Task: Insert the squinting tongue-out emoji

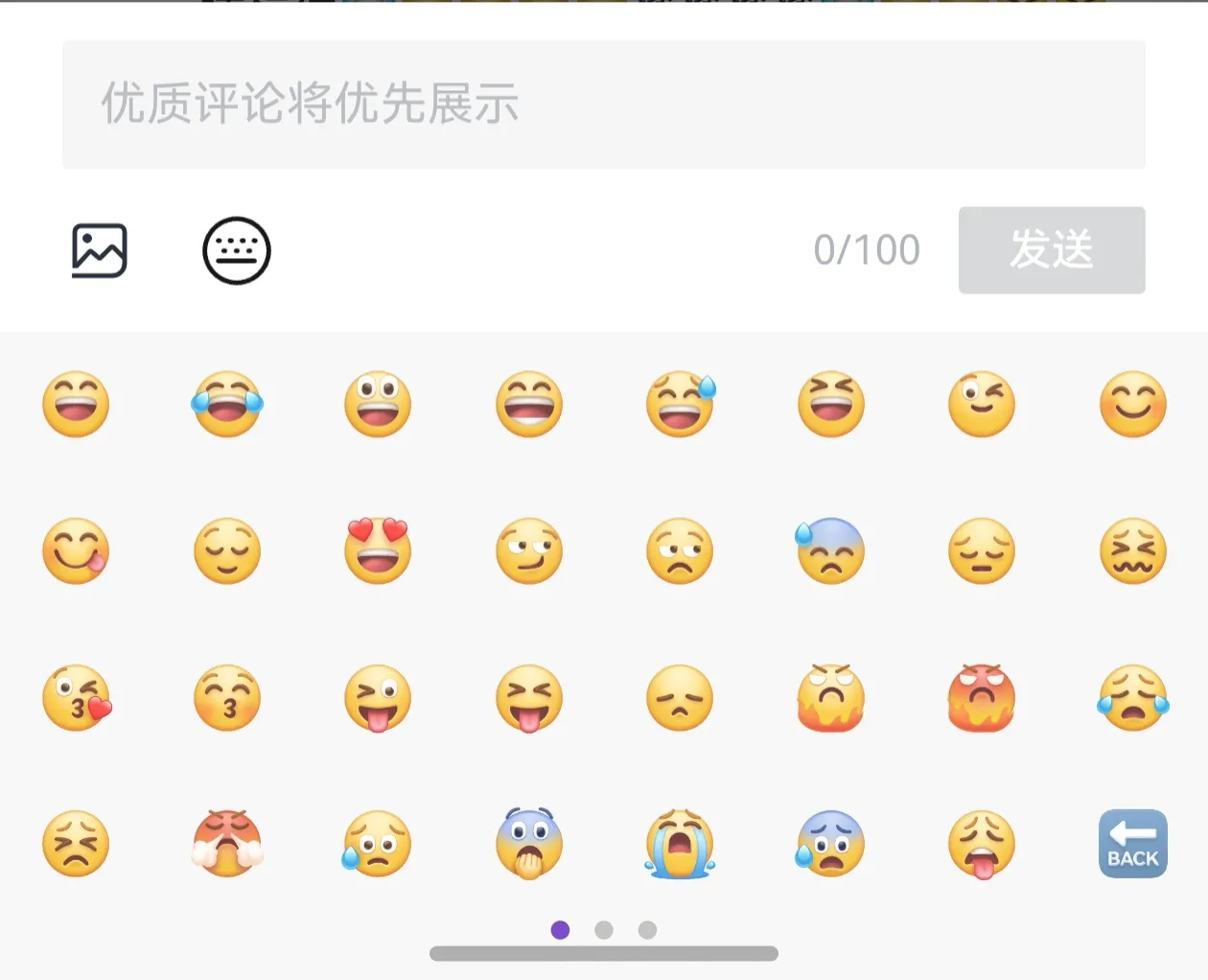Action: coord(529,698)
